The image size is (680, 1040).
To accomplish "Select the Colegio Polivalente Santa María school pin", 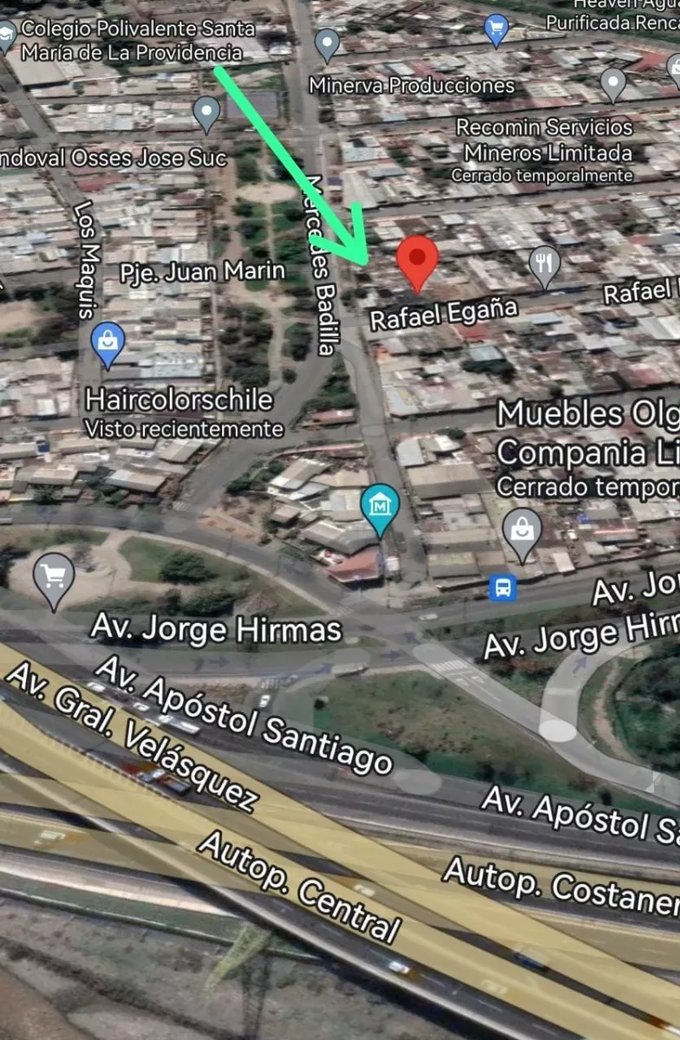I will 7,36.
